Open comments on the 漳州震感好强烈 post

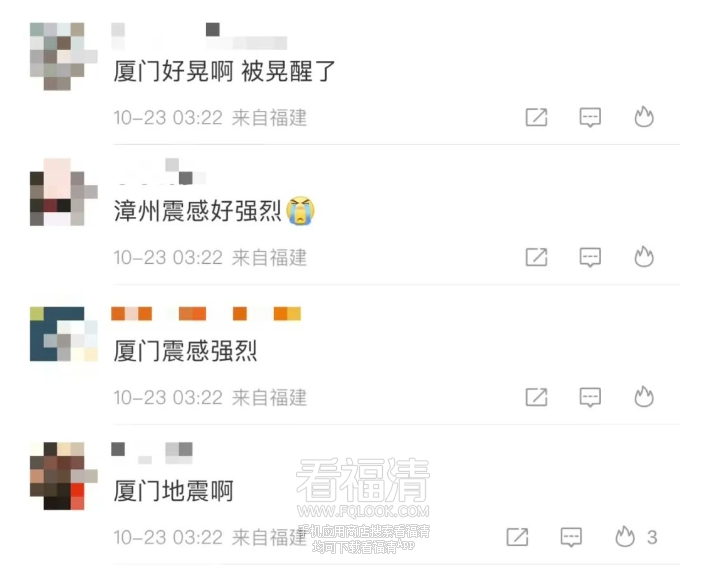coord(591,257)
